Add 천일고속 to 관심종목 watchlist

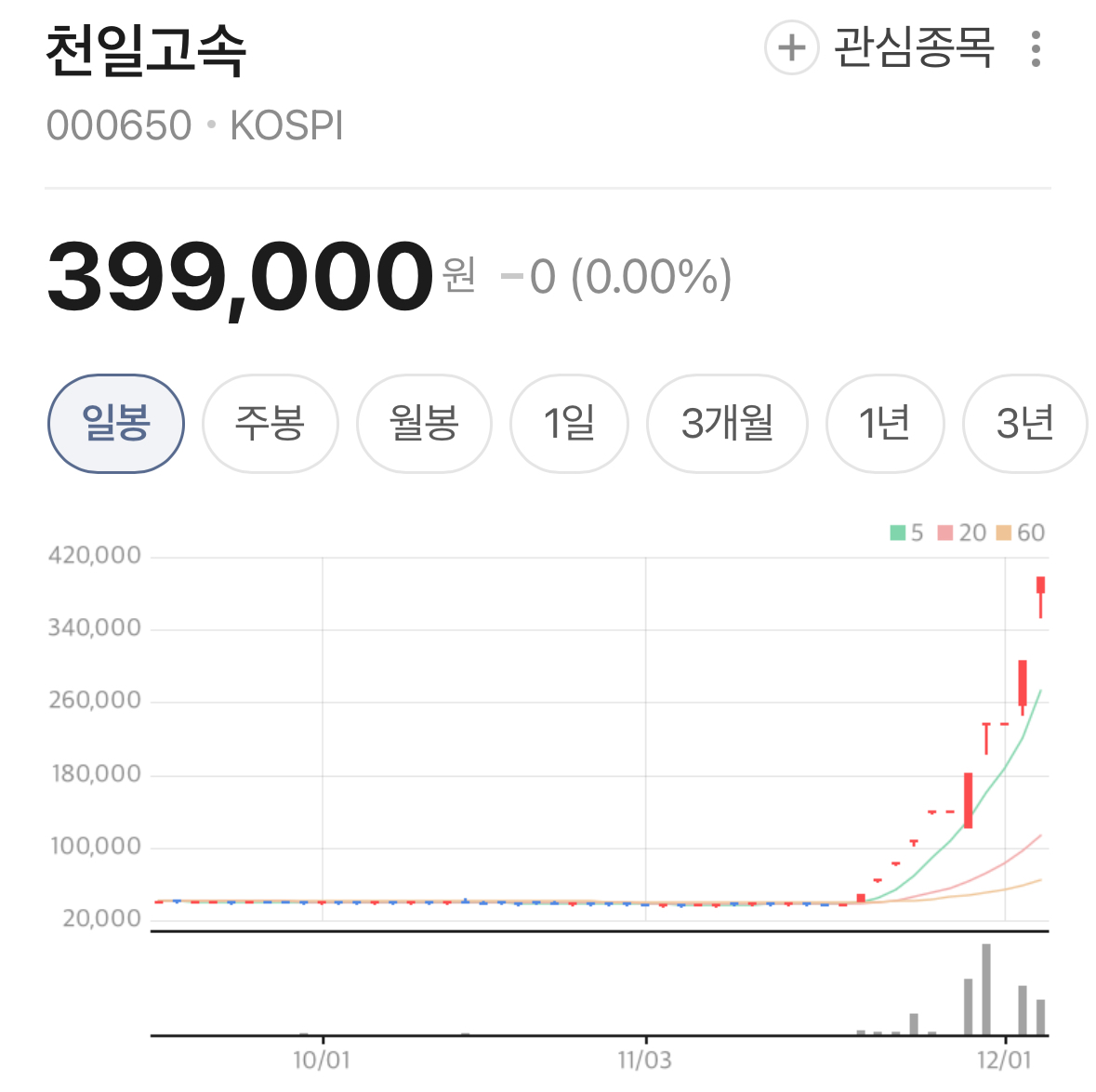click(791, 47)
